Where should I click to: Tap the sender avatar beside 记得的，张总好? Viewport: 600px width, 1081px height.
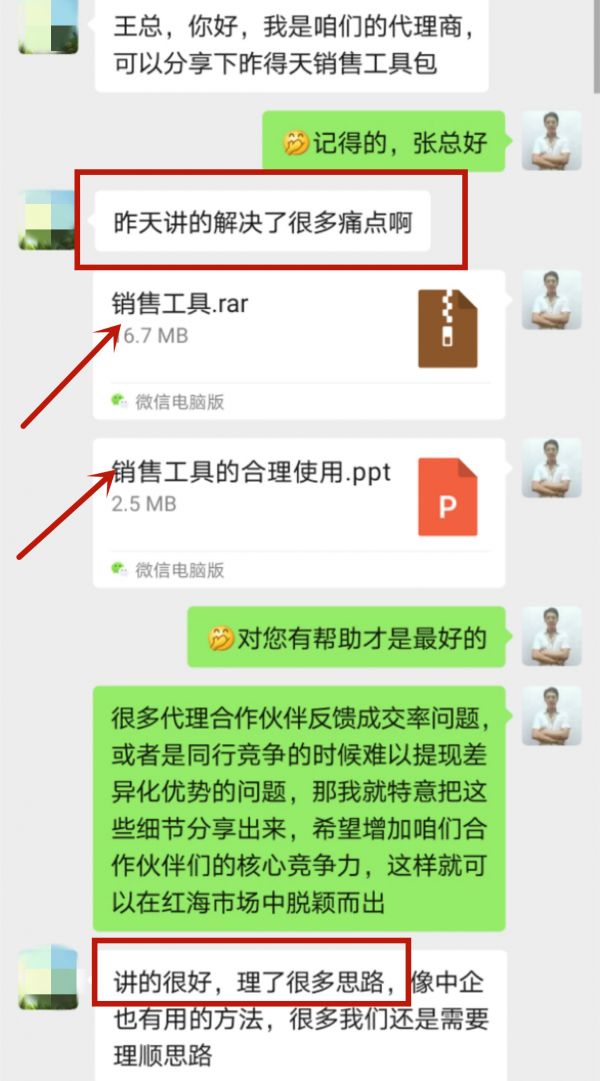click(551, 140)
